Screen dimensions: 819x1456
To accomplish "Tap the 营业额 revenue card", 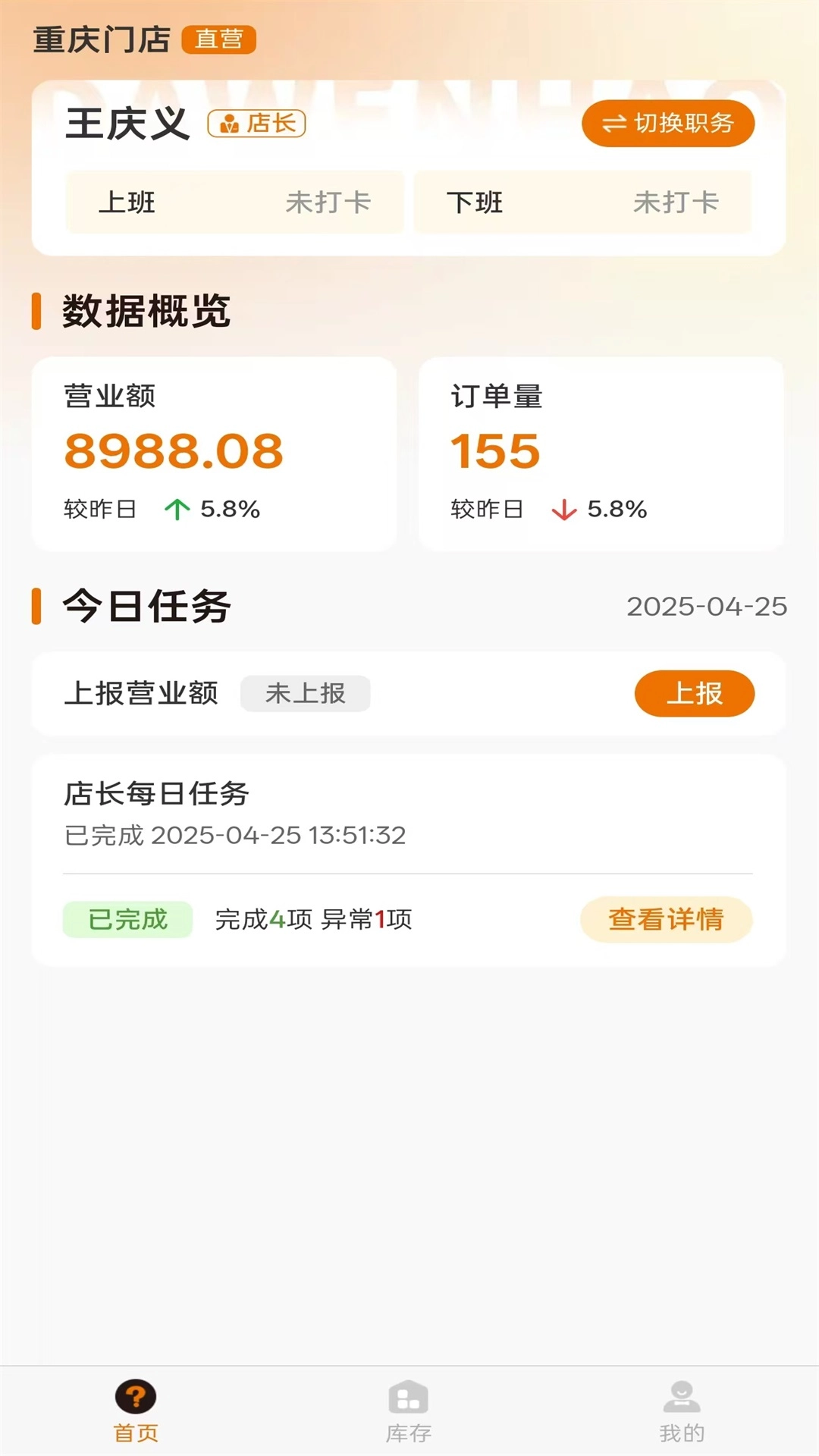I will click(x=214, y=452).
